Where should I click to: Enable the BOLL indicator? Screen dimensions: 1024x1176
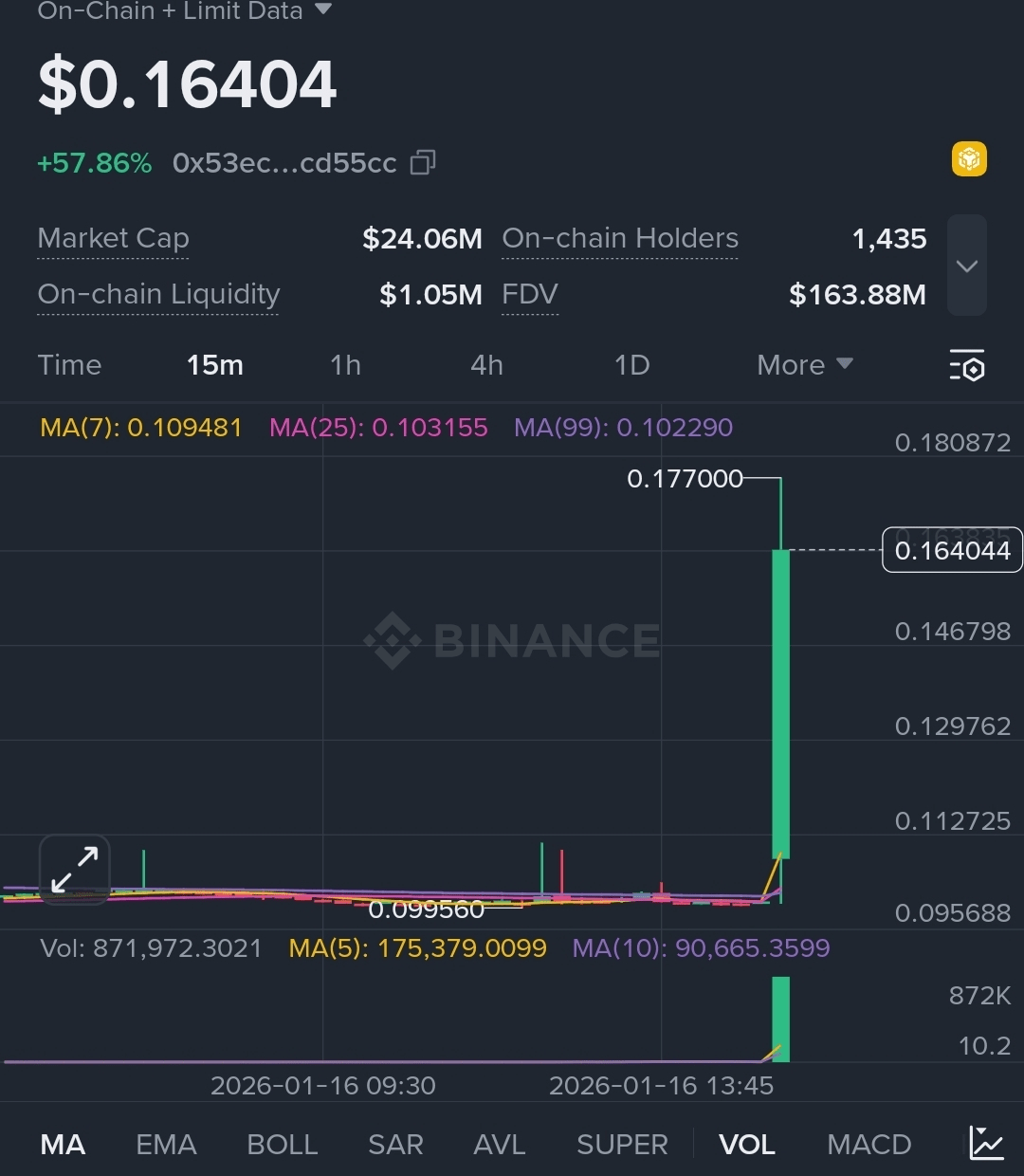(x=282, y=1145)
